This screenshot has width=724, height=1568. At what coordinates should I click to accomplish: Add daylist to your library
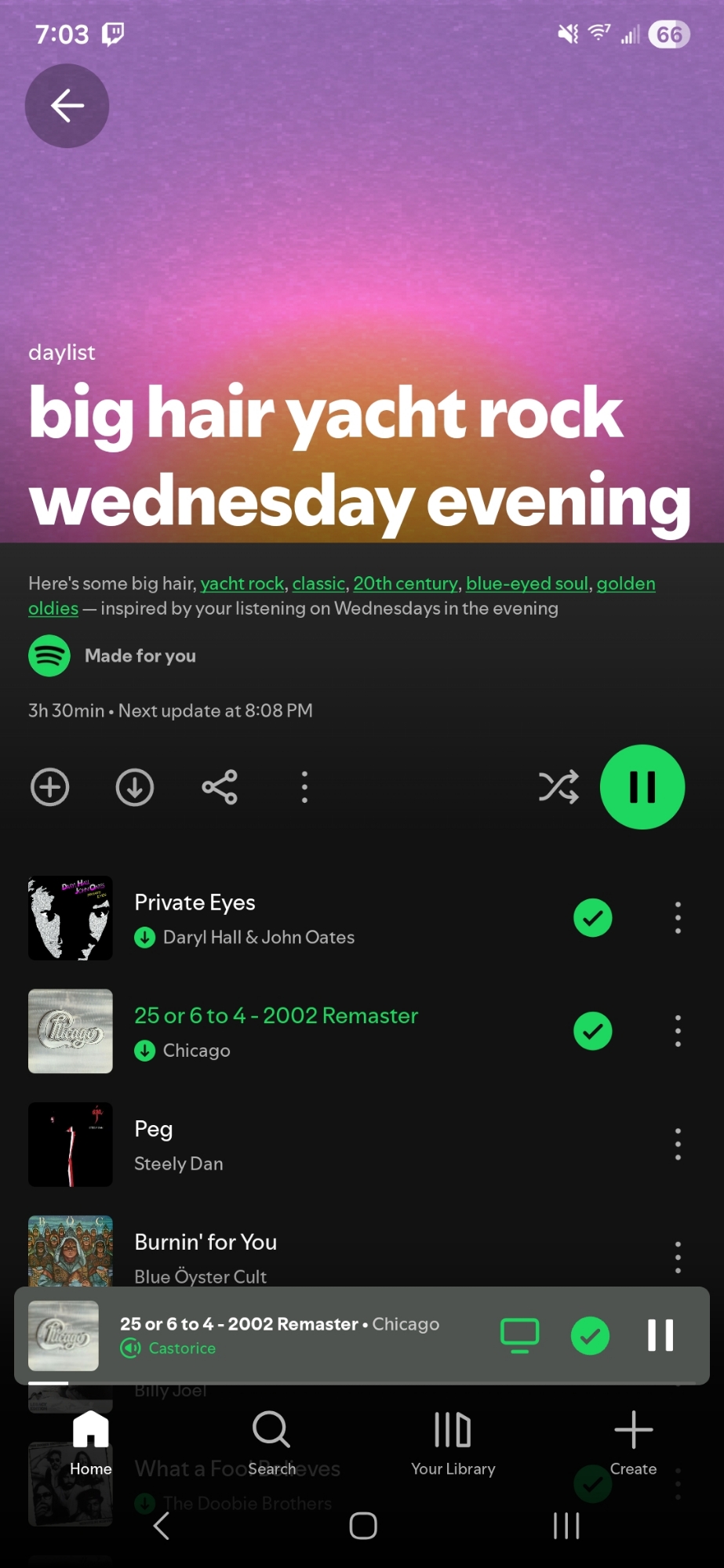click(50, 787)
